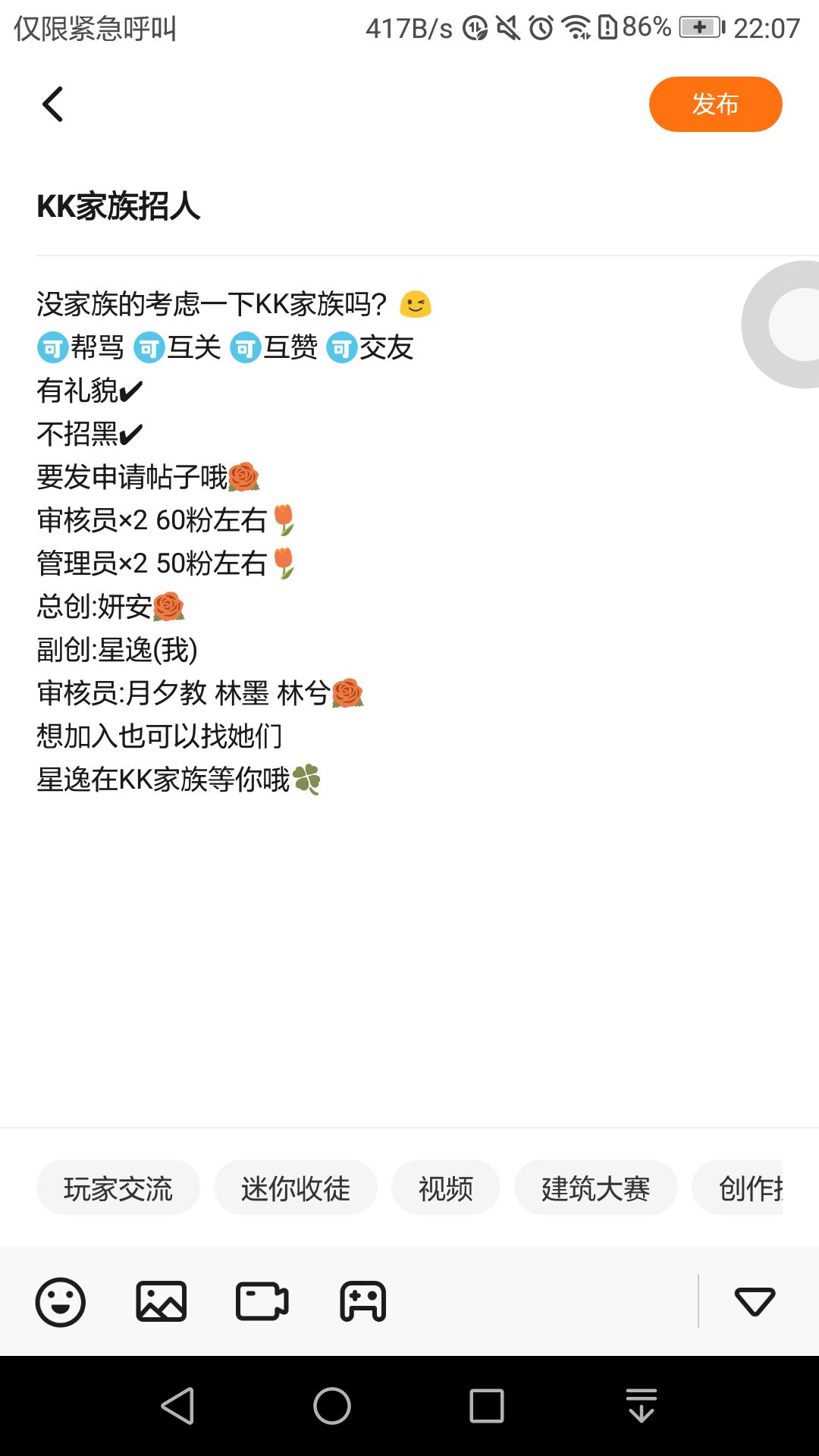
Task: Attach a video via camera icon
Action: tap(262, 1302)
